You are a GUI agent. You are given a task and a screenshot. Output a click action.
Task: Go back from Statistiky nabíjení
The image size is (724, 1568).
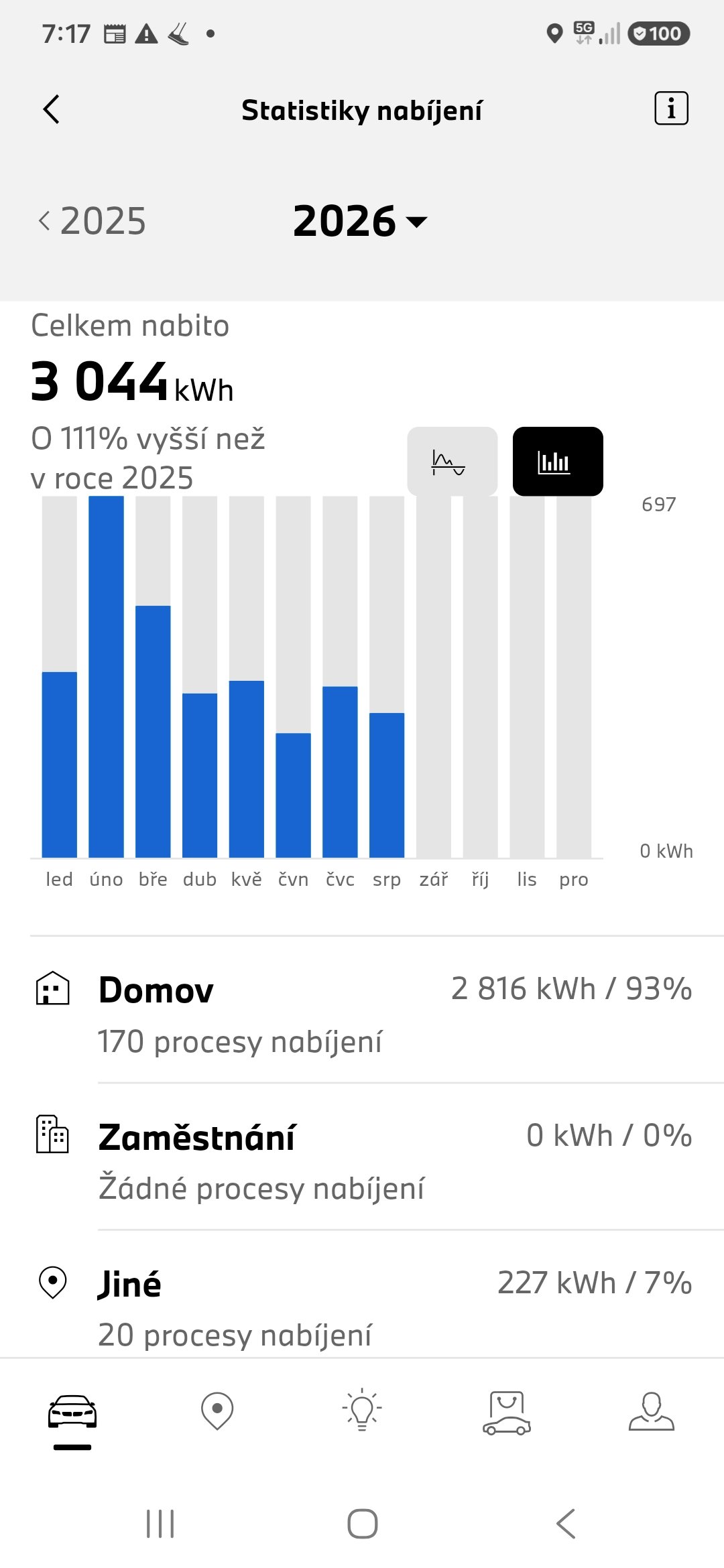click(52, 109)
